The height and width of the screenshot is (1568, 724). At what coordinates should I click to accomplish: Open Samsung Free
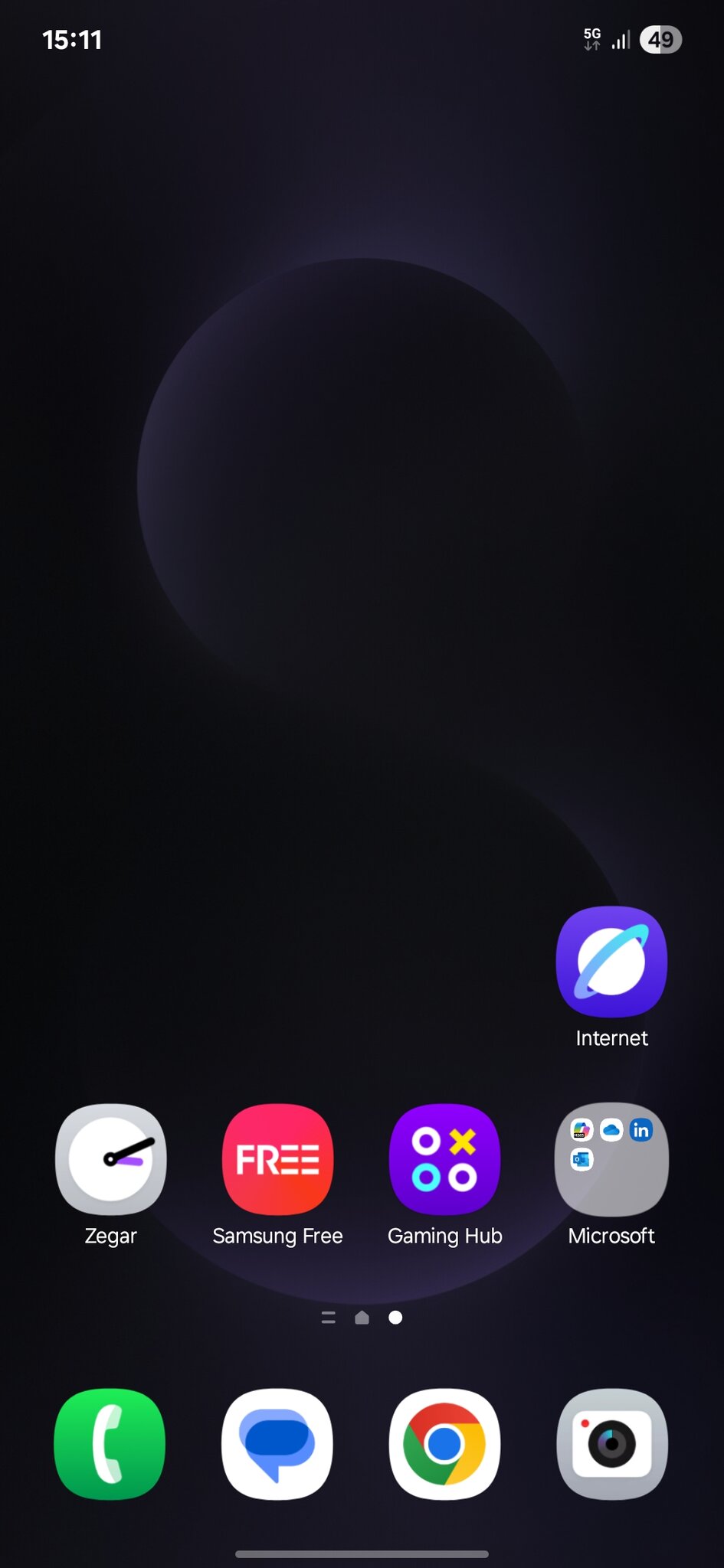pyautogui.click(x=277, y=1158)
